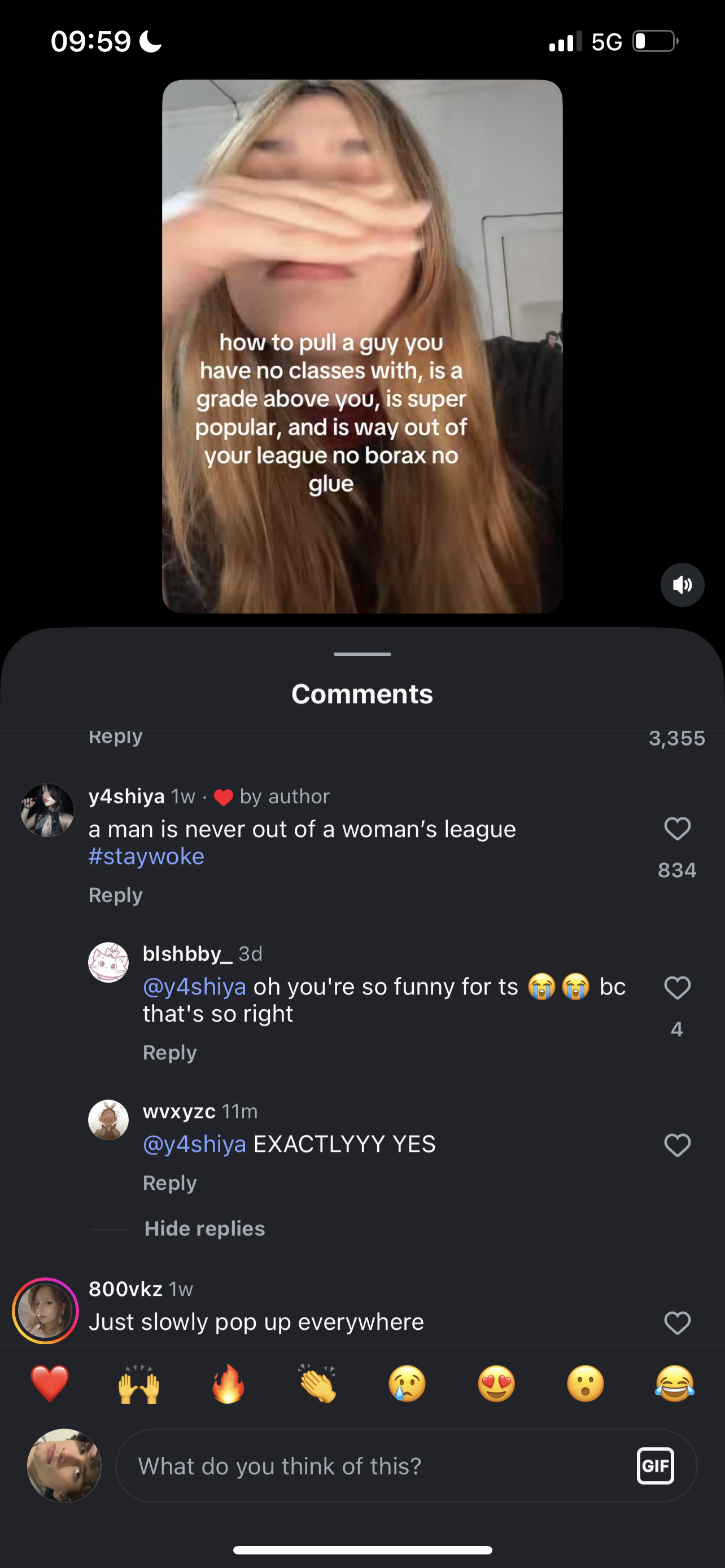725x1568 pixels.
Task: Open y4shiya's profile avatar
Action: click(47, 810)
